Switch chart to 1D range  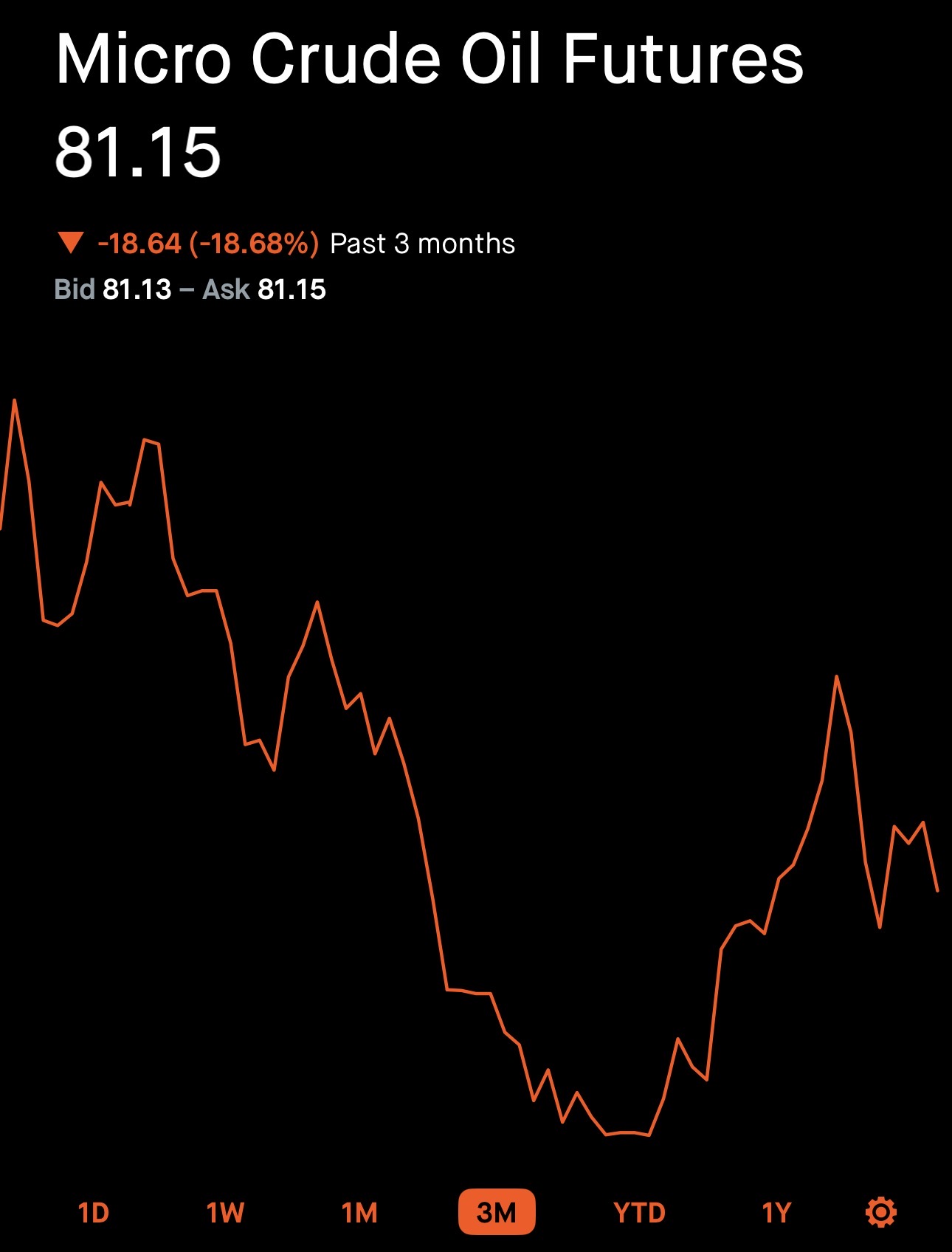click(x=94, y=1212)
